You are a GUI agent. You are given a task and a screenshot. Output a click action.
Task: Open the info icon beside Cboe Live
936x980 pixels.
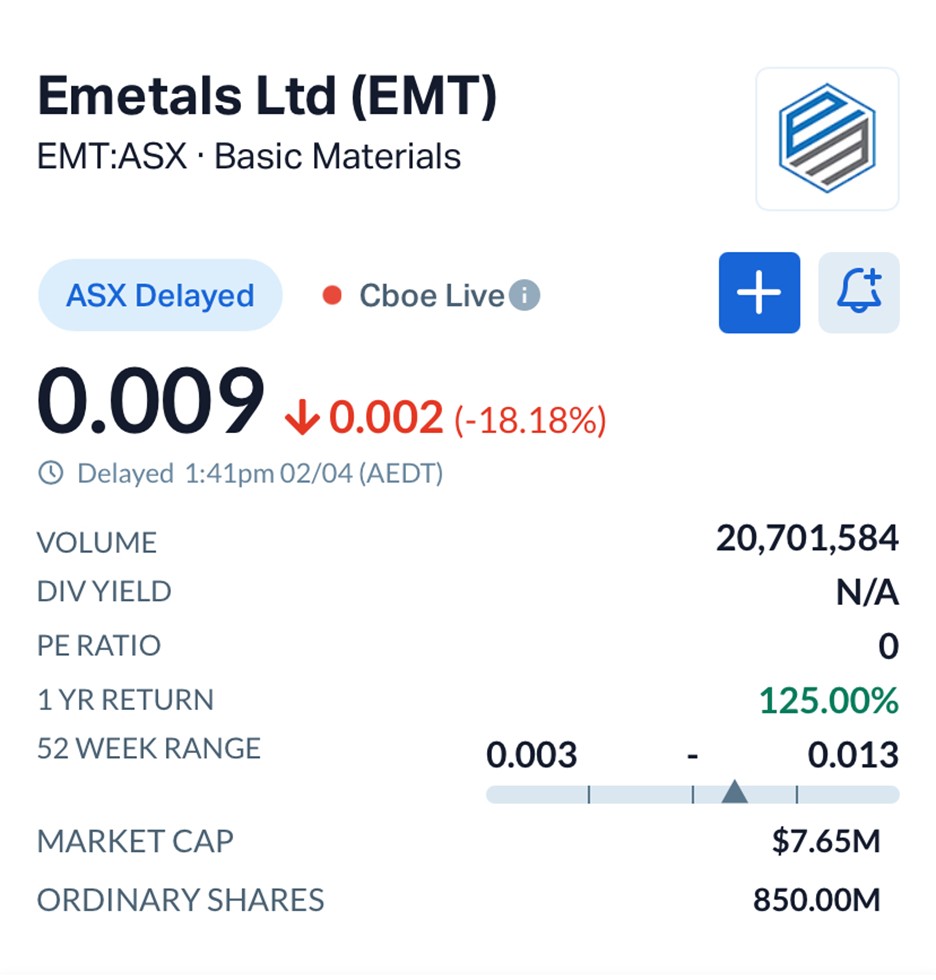point(525,296)
